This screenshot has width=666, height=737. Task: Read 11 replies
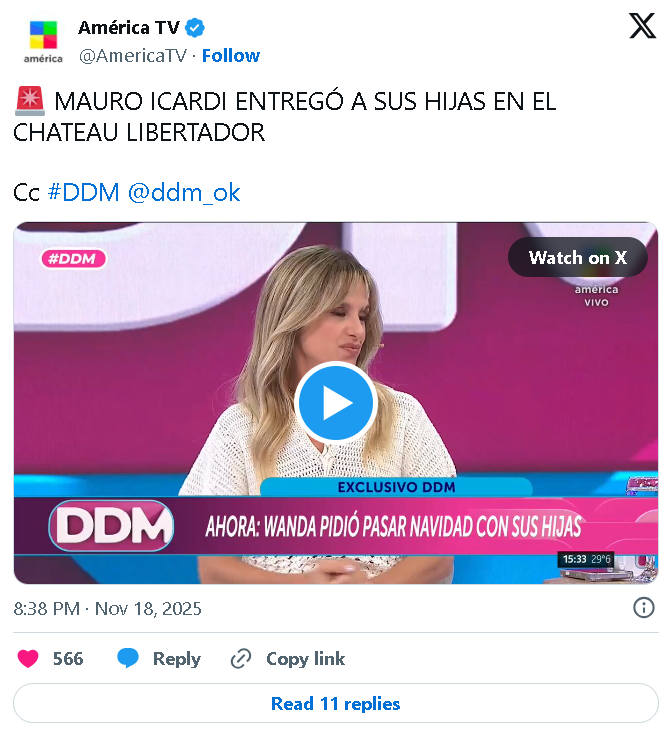coord(336,704)
